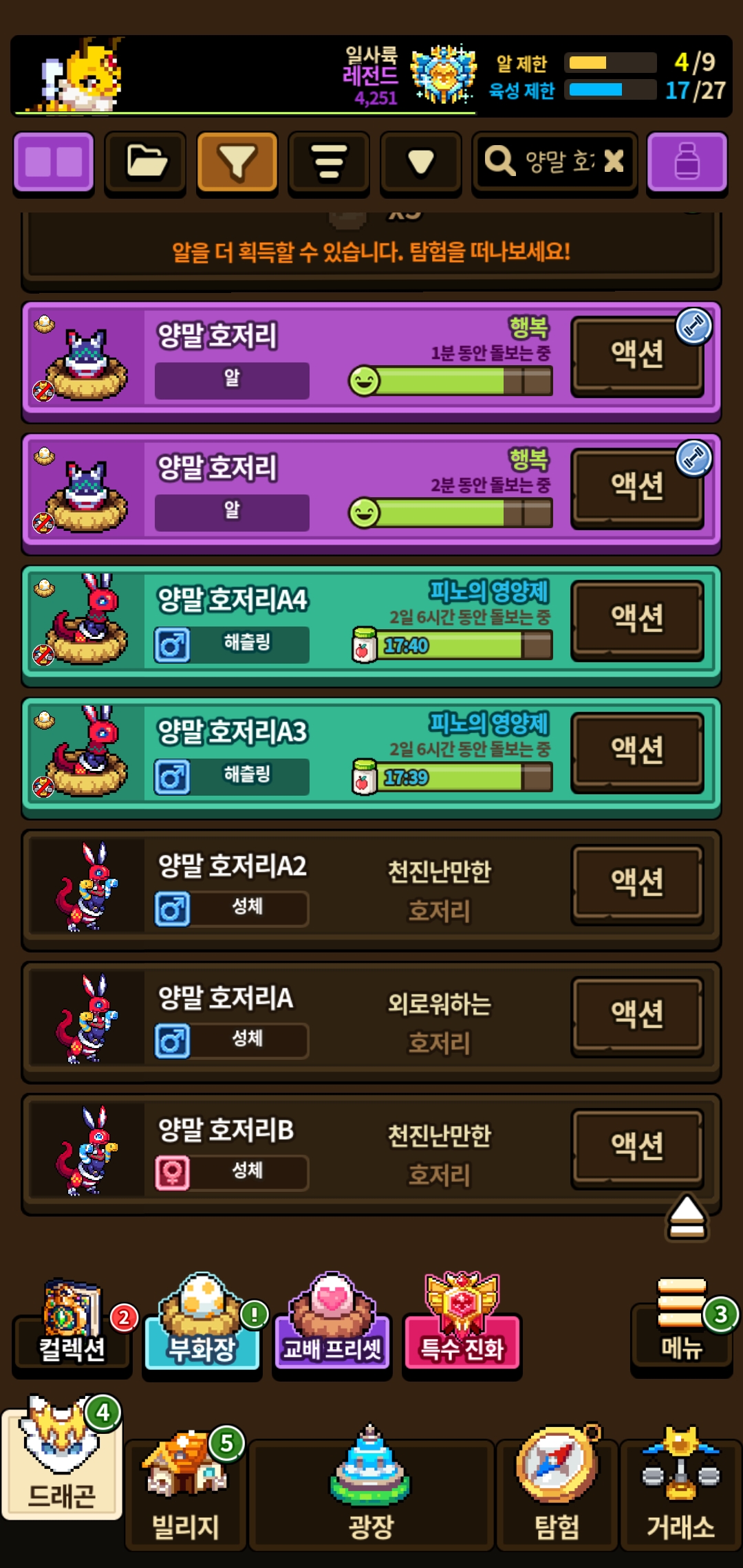This screenshot has width=743, height=1568.
Task: Switch to the 광장 tab
Action: [371, 1492]
